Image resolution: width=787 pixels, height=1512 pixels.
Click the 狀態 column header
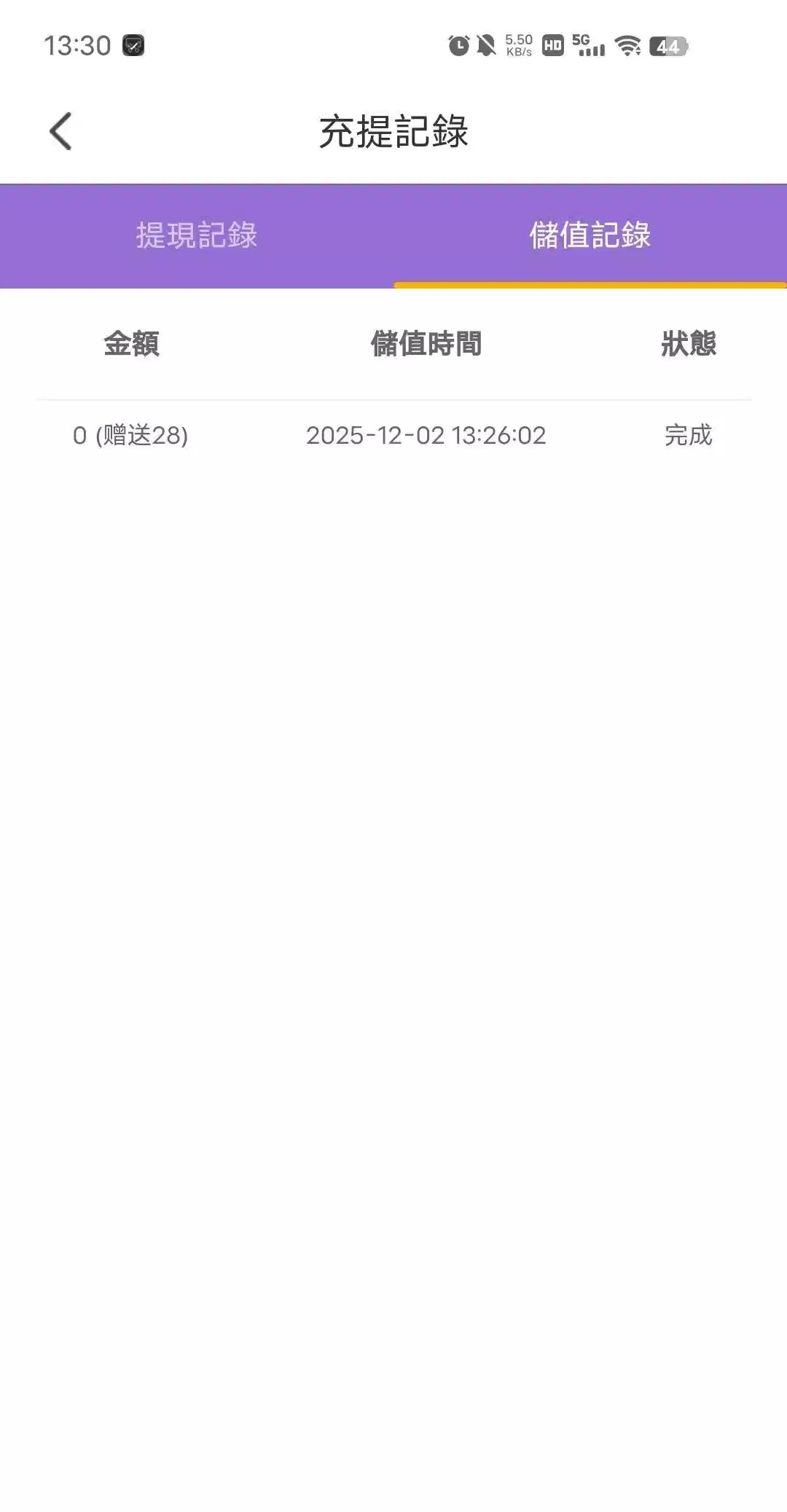pyautogui.click(x=688, y=345)
